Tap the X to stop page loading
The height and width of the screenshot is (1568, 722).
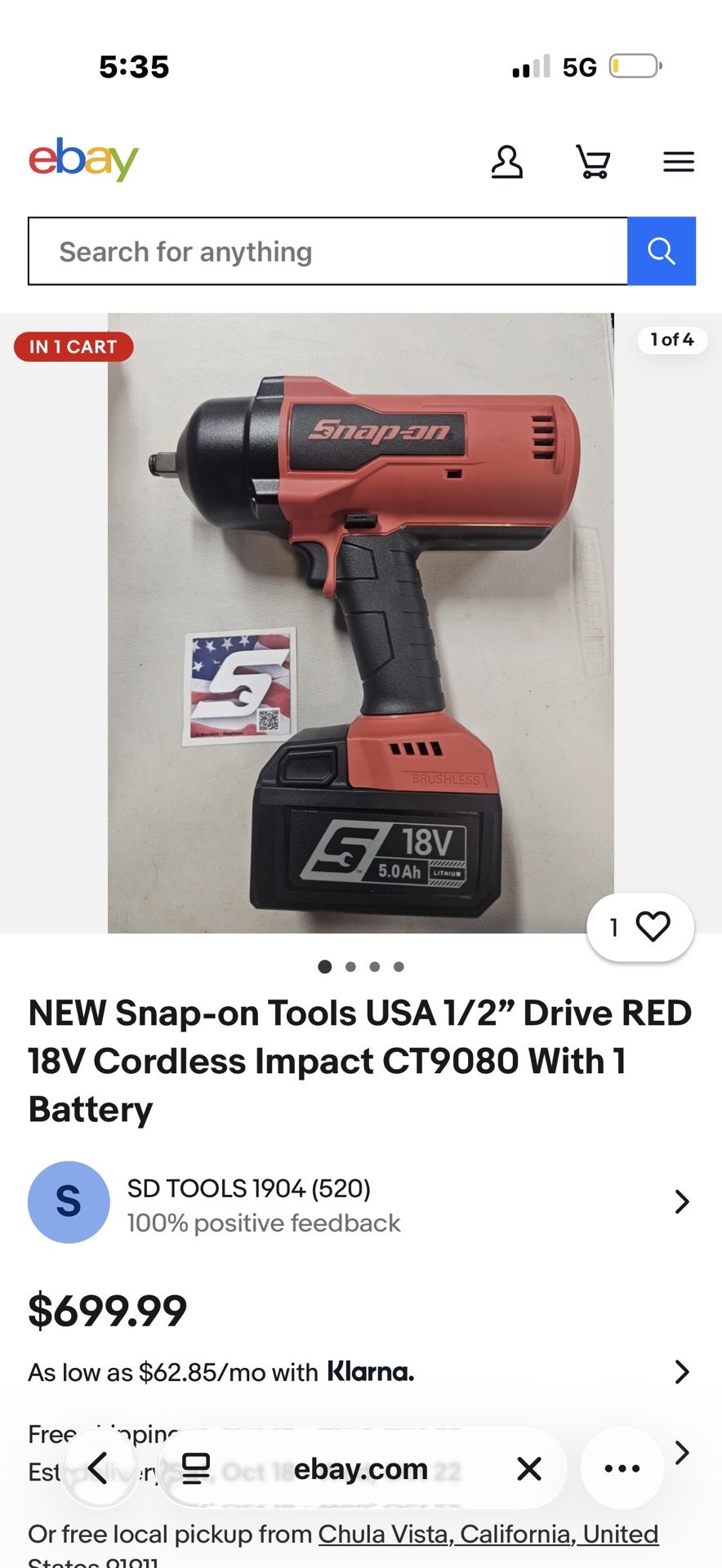click(x=528, y=1468)
